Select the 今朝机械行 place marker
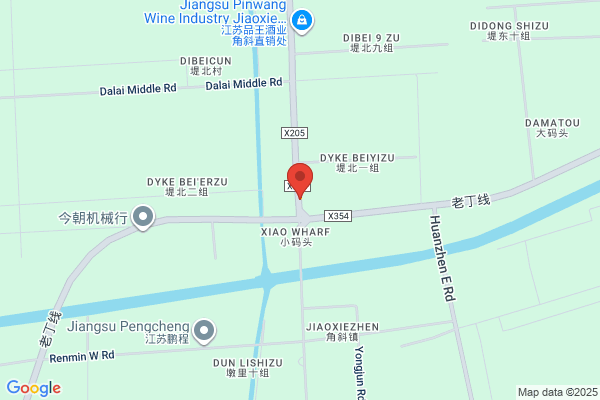The width and height of the screenshot is (600, 400). point(143,218)
